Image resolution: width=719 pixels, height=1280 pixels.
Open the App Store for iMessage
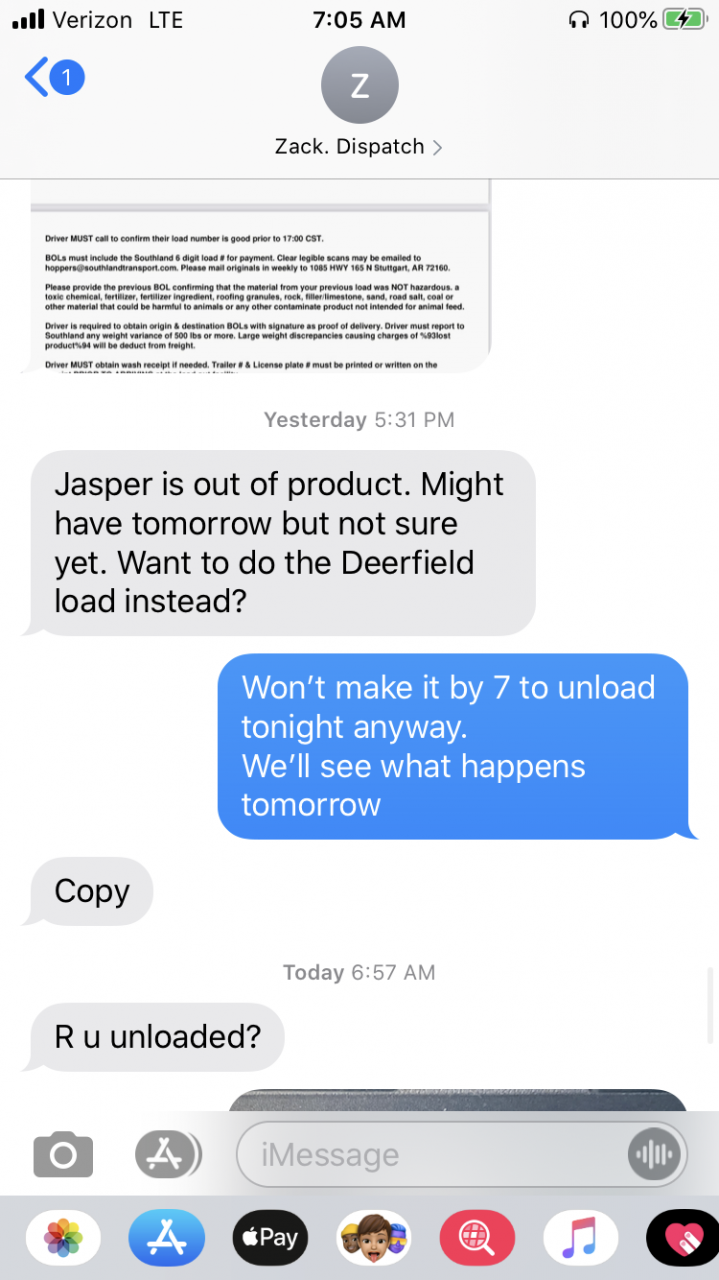(166, 1238)
